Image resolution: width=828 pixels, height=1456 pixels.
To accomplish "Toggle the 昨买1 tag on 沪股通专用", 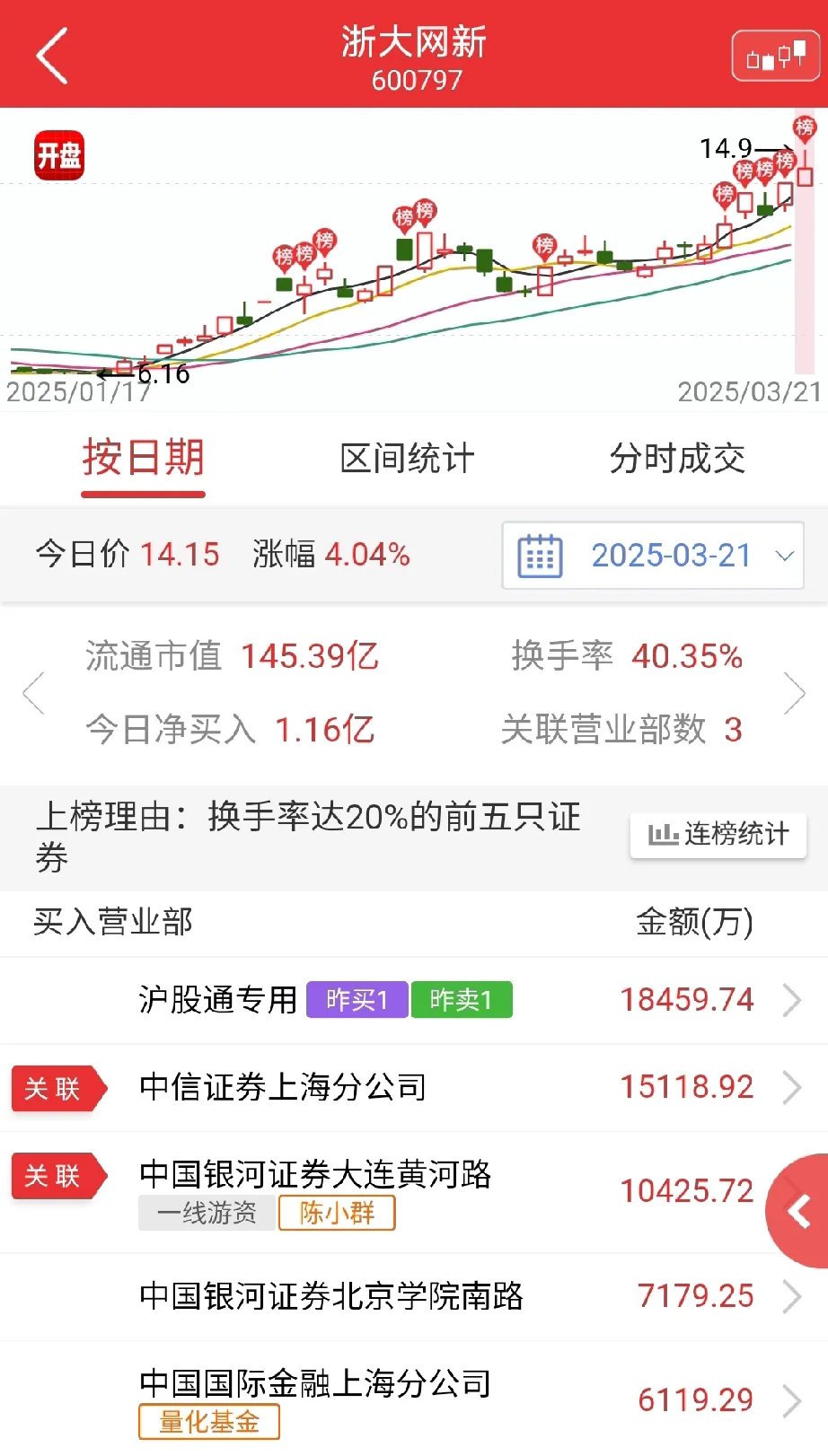I will pos(356,999).
